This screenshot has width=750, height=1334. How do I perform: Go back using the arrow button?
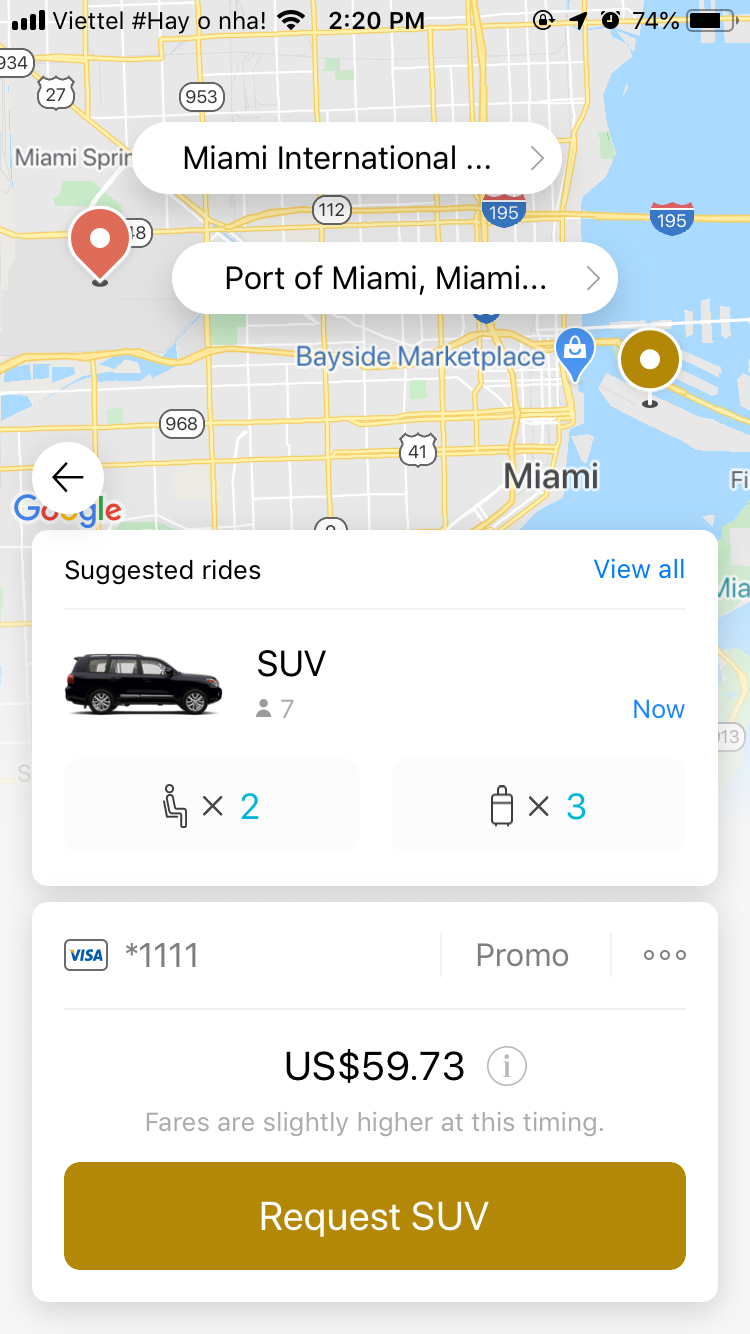[68, 478]
